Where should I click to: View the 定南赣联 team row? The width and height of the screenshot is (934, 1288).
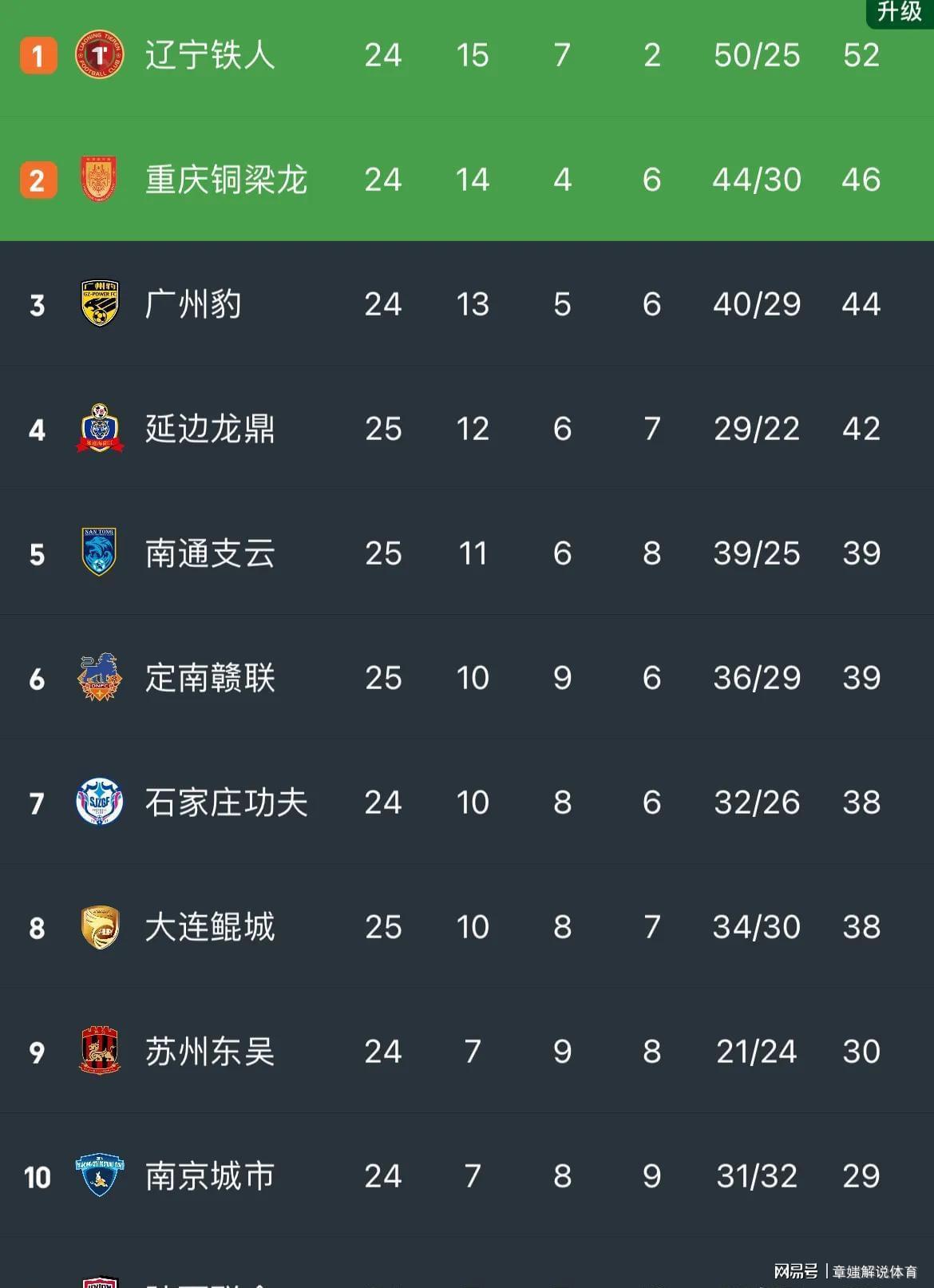pyautogui.click(x=210, y=678)
